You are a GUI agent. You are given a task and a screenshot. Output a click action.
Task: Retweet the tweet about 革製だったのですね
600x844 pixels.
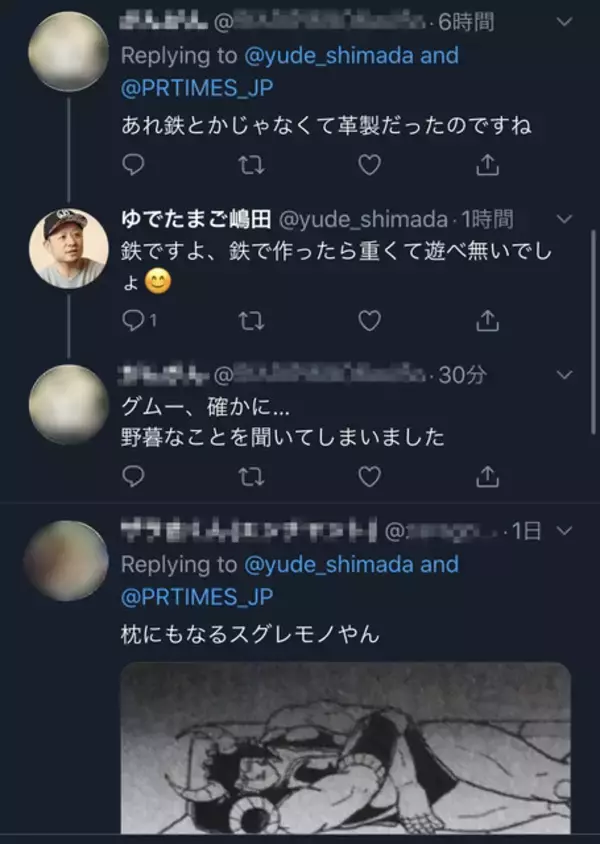coord(251,164)
